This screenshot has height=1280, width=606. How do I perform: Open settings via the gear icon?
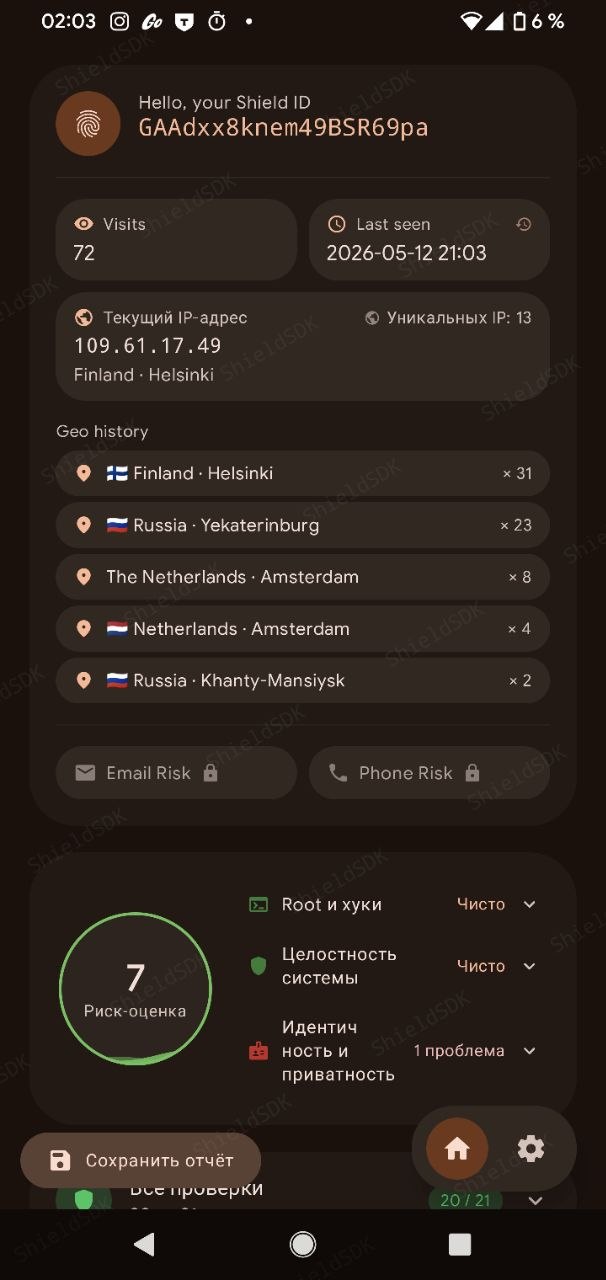(531, 1149)
